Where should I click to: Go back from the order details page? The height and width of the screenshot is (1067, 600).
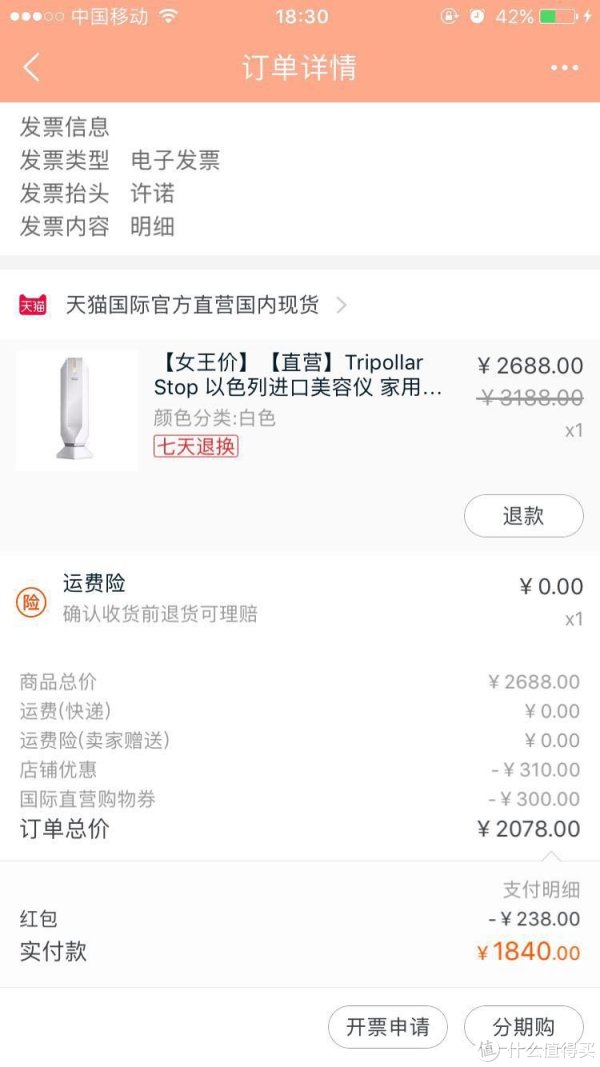click(x=32, y=68)
